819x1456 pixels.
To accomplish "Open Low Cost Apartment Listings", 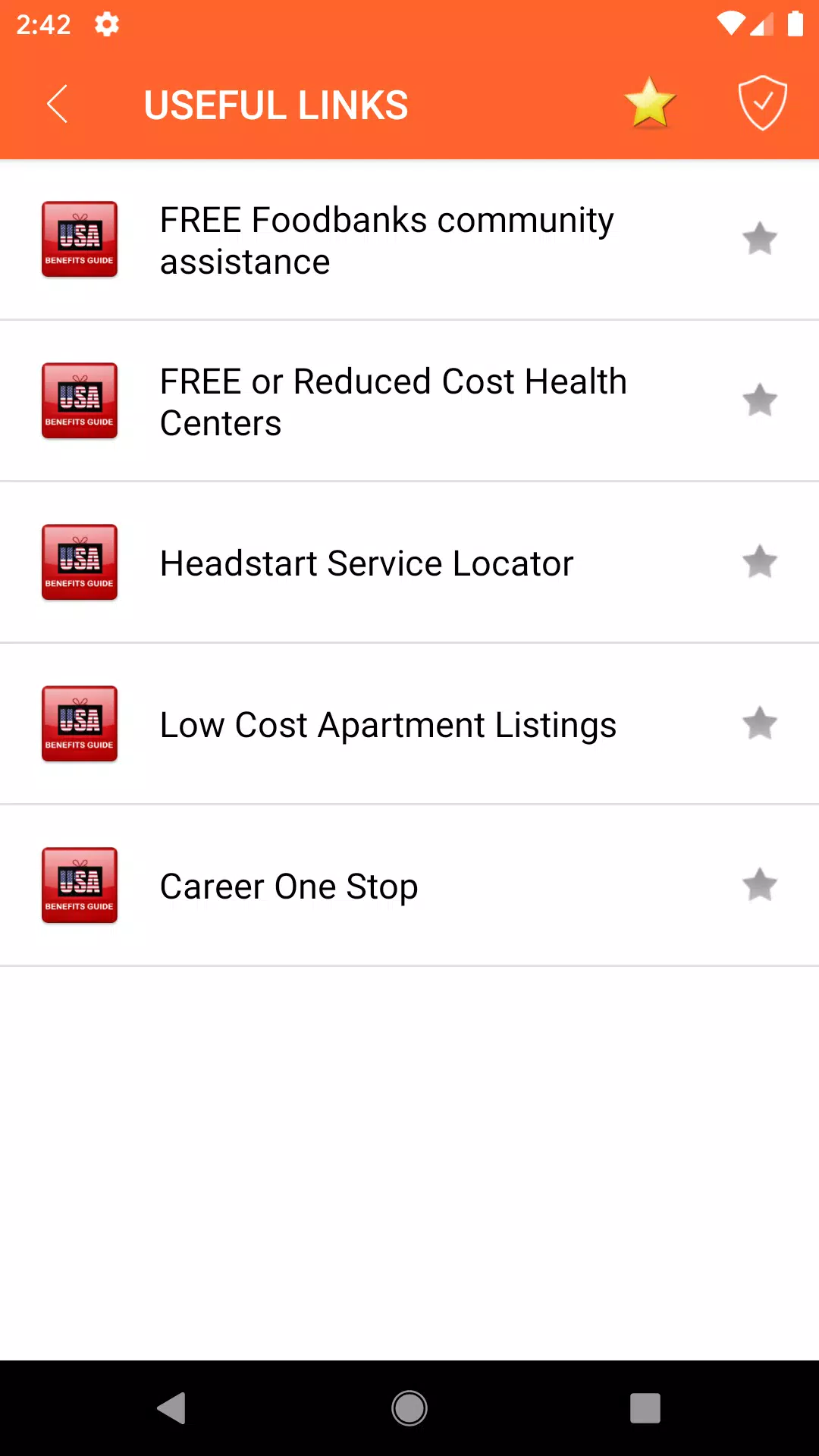I will [409, 724].
